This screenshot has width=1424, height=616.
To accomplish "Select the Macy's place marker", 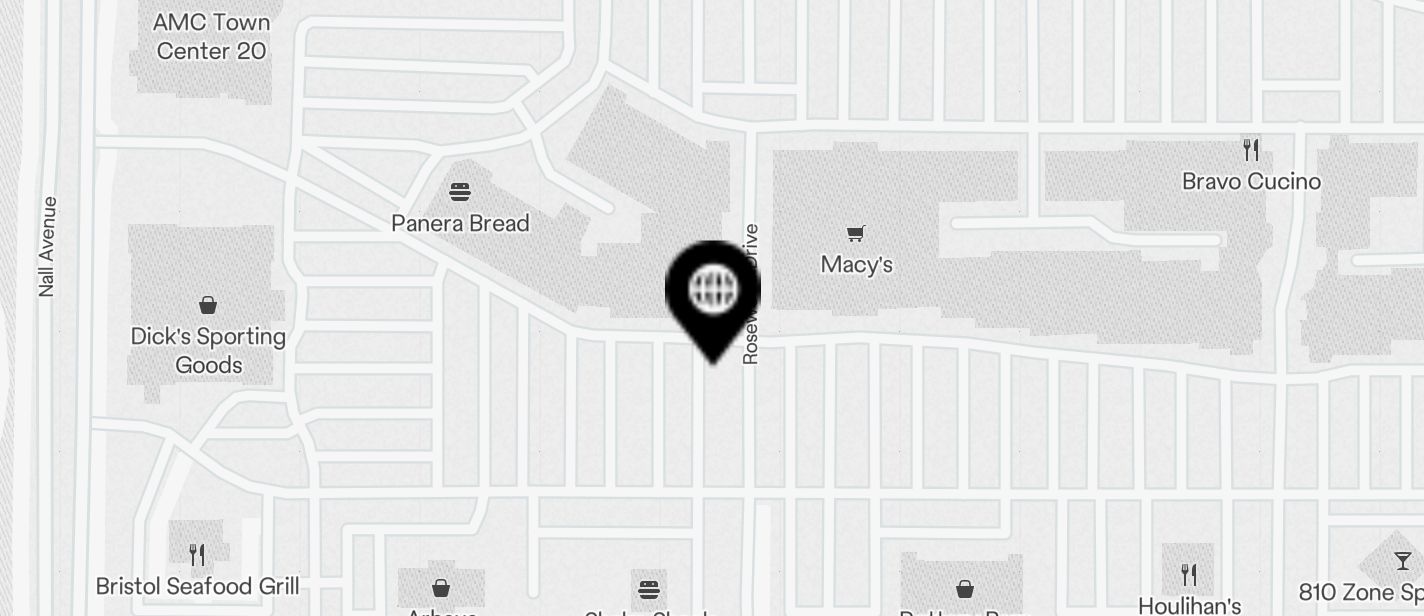I will click(x=855, y=235).
